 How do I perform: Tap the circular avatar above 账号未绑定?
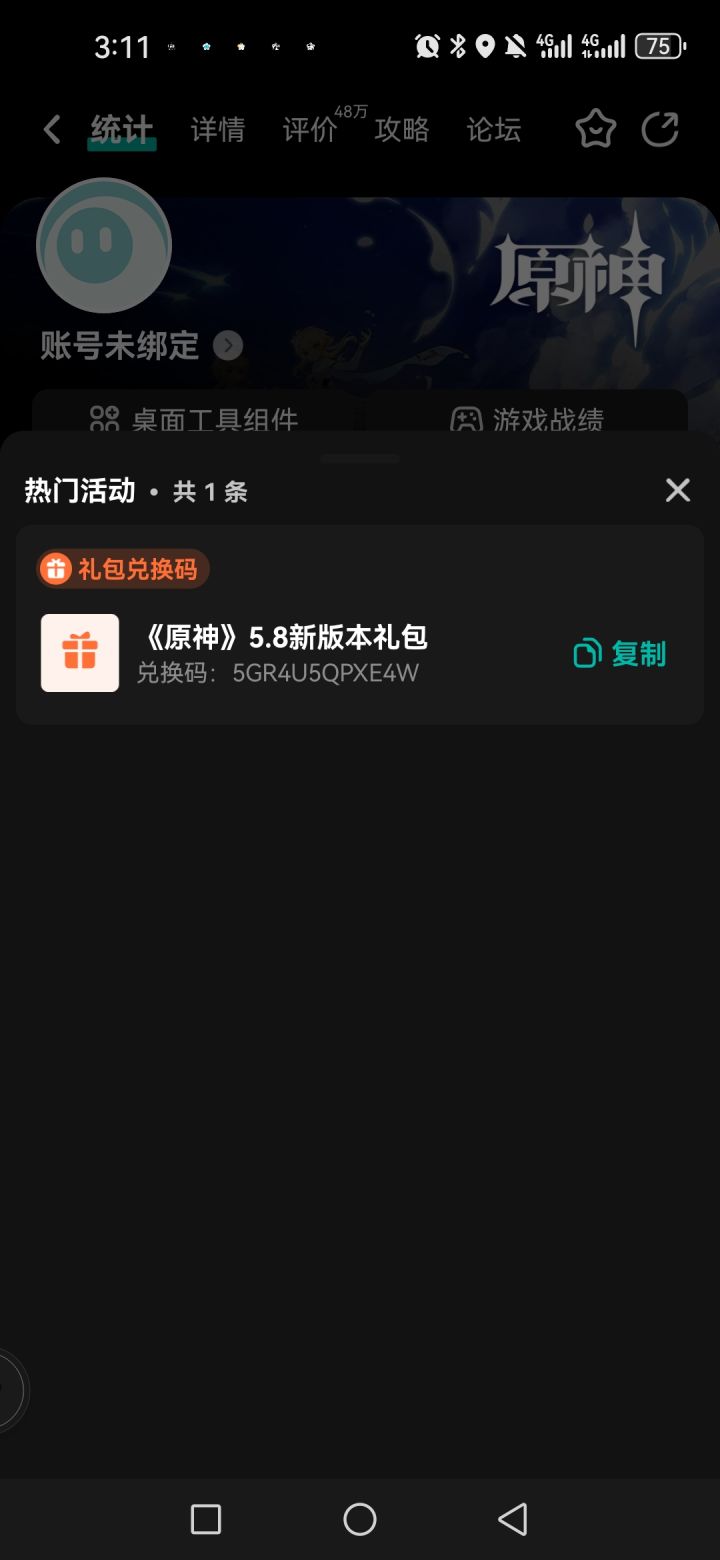point(104,245)
